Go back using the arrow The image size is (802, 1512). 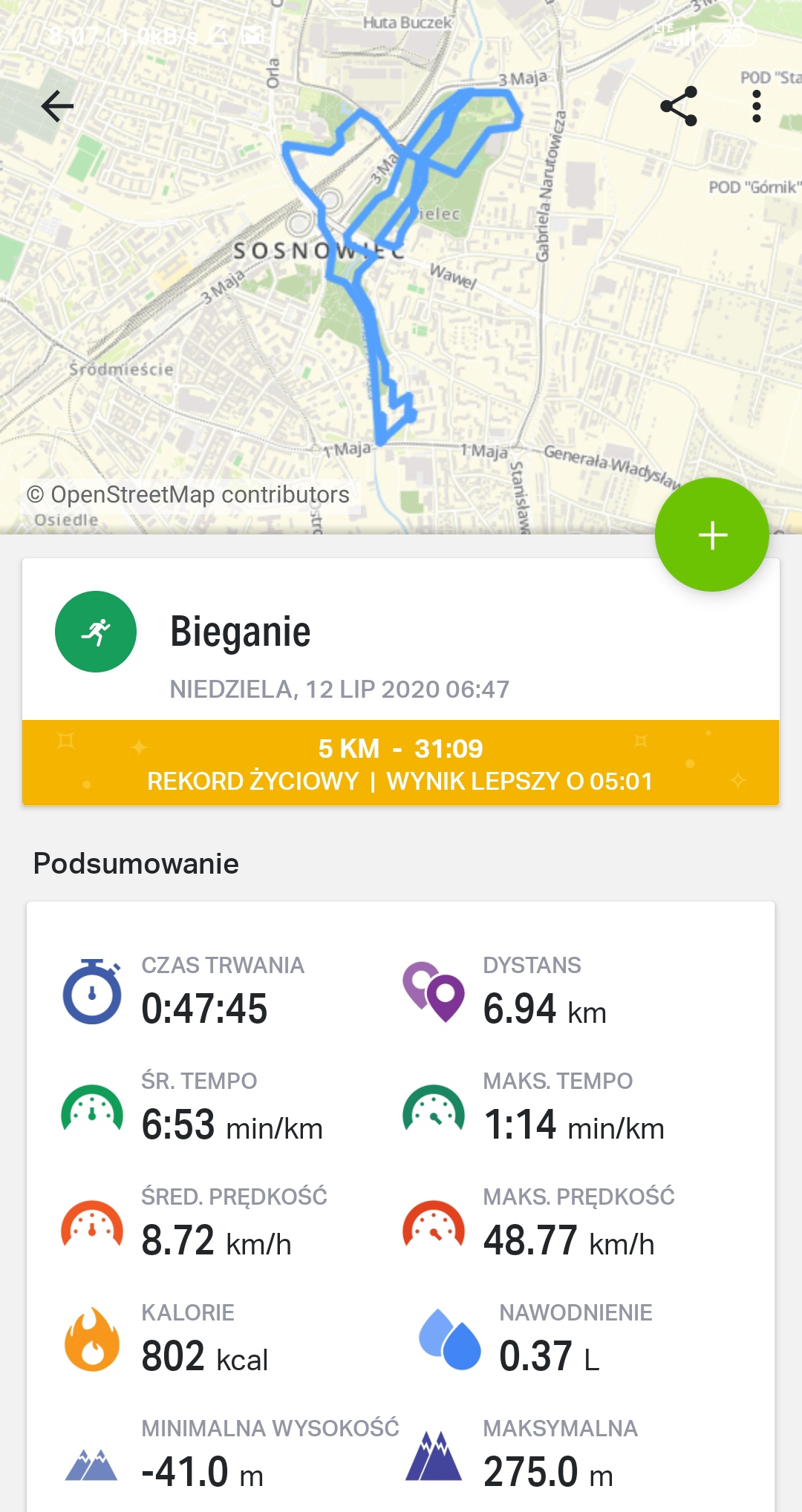57,106
